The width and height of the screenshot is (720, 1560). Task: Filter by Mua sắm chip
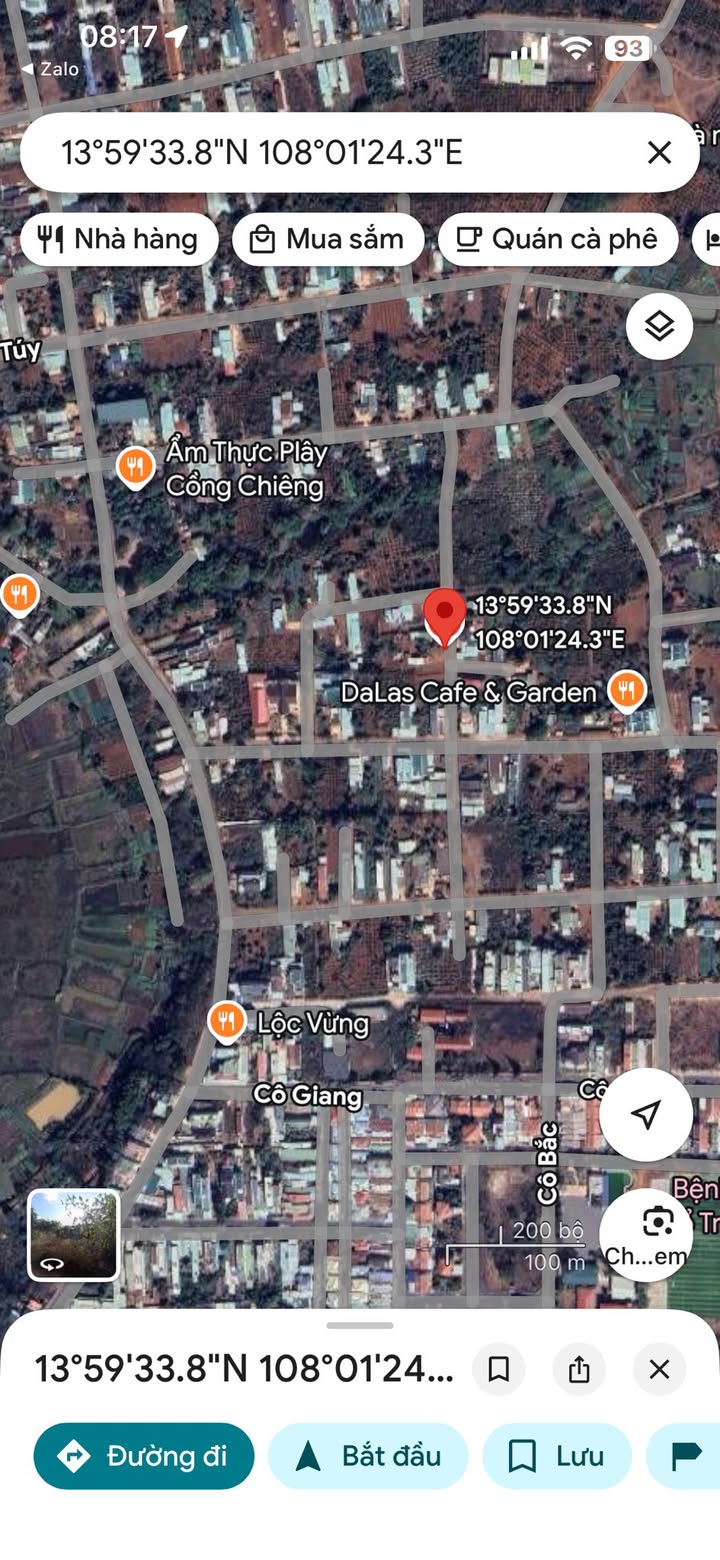(x=328, y=239)
